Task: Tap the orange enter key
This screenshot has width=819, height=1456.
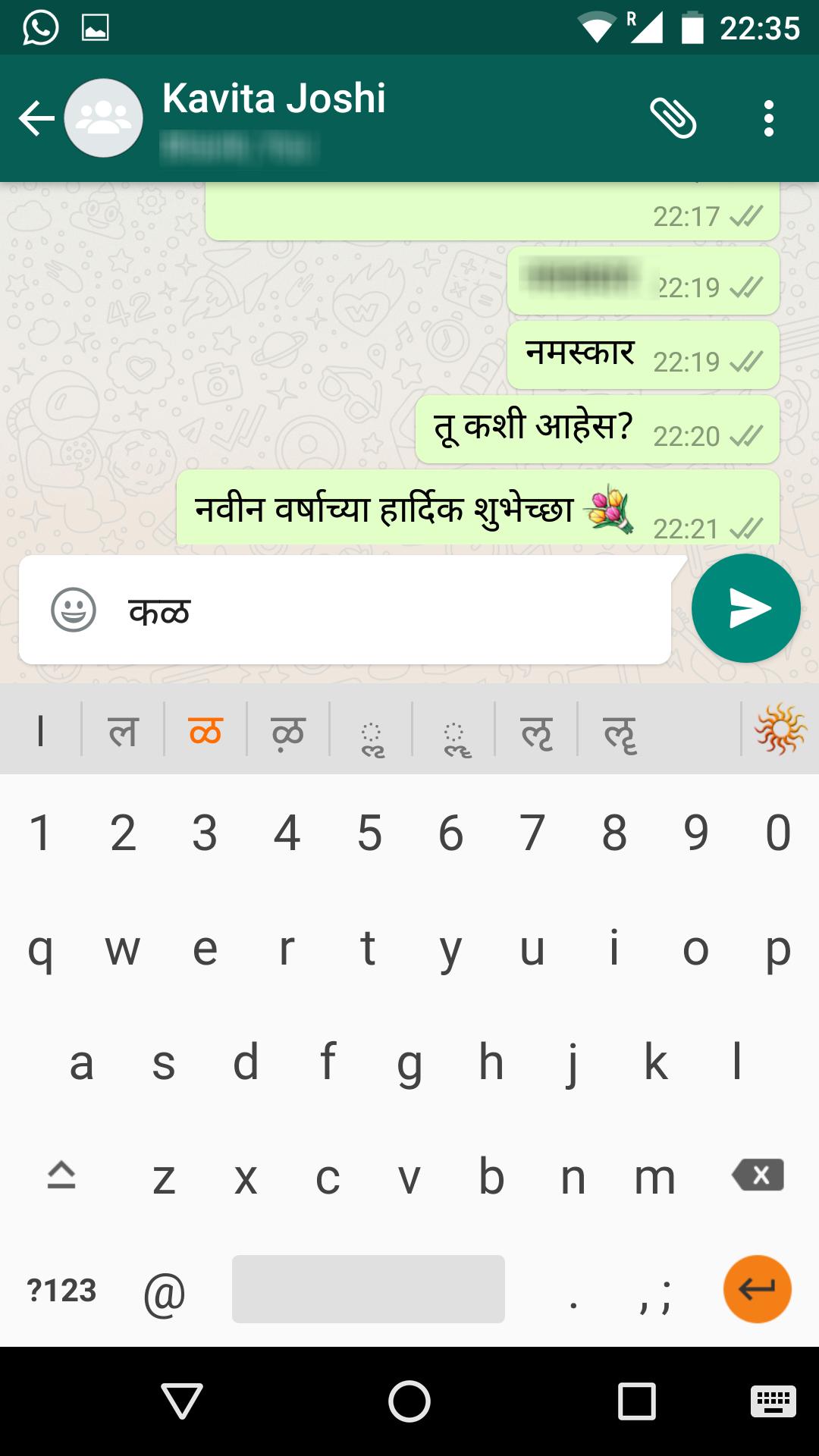Action: 757,1288
